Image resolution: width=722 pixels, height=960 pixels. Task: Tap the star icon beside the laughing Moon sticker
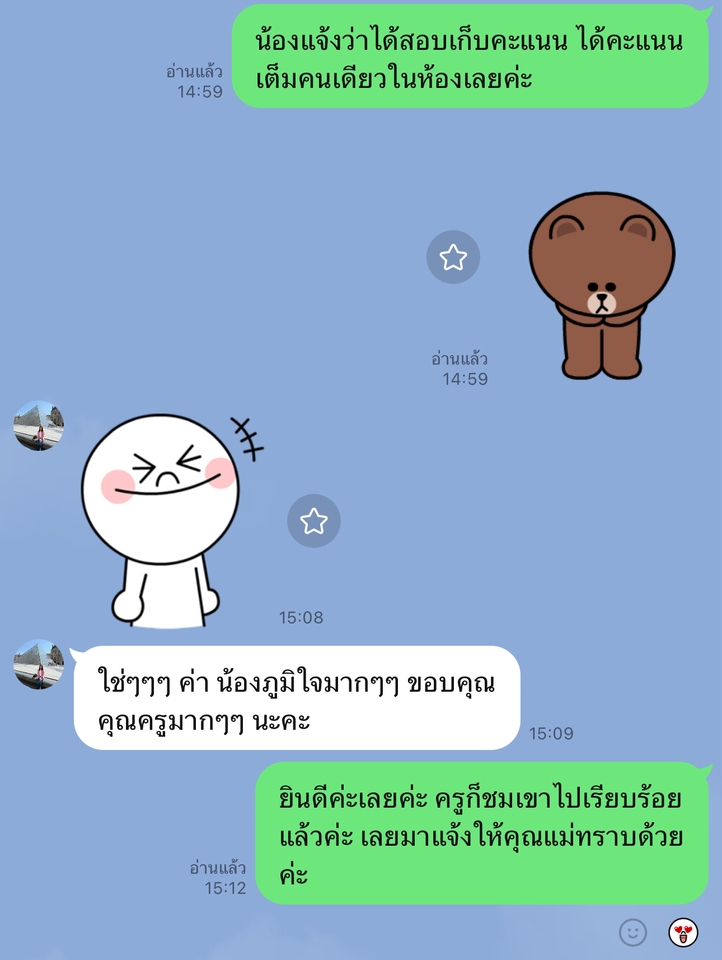point(314,521)
